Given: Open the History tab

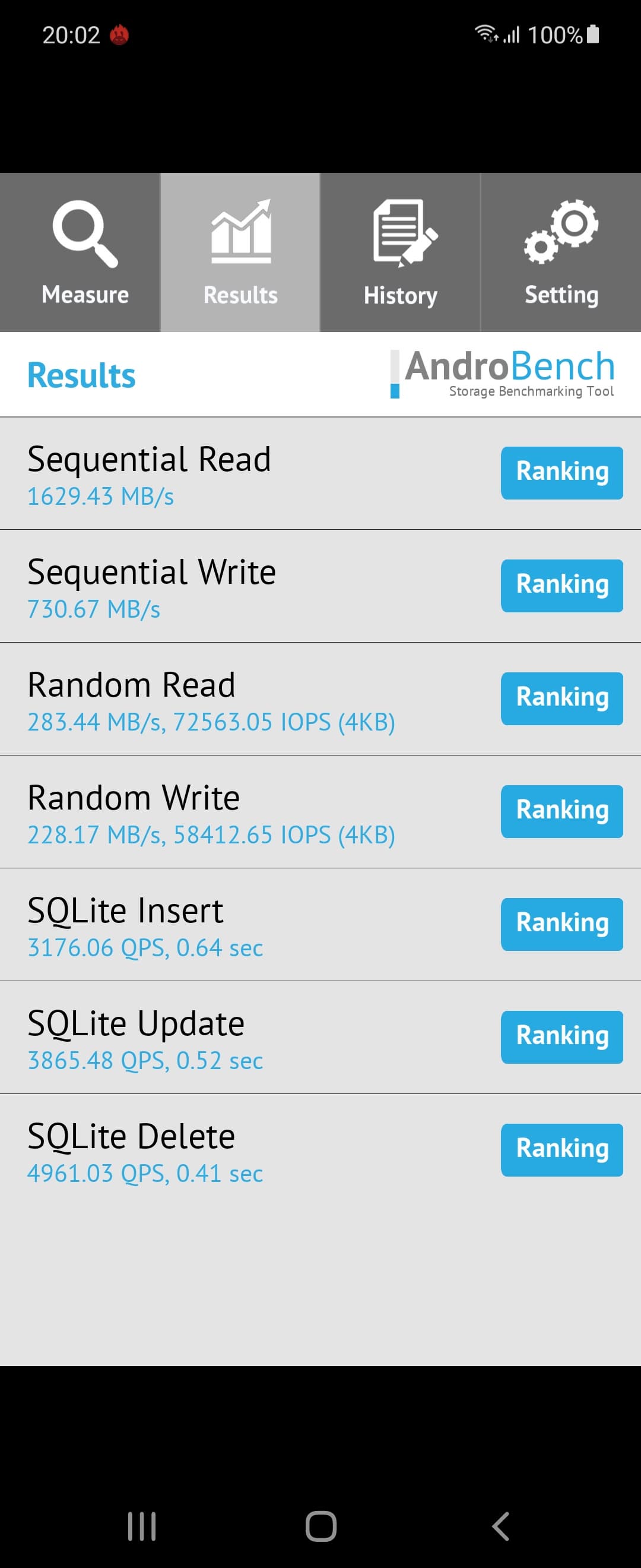Looking at the screenshot, I should tap(400, 252).
